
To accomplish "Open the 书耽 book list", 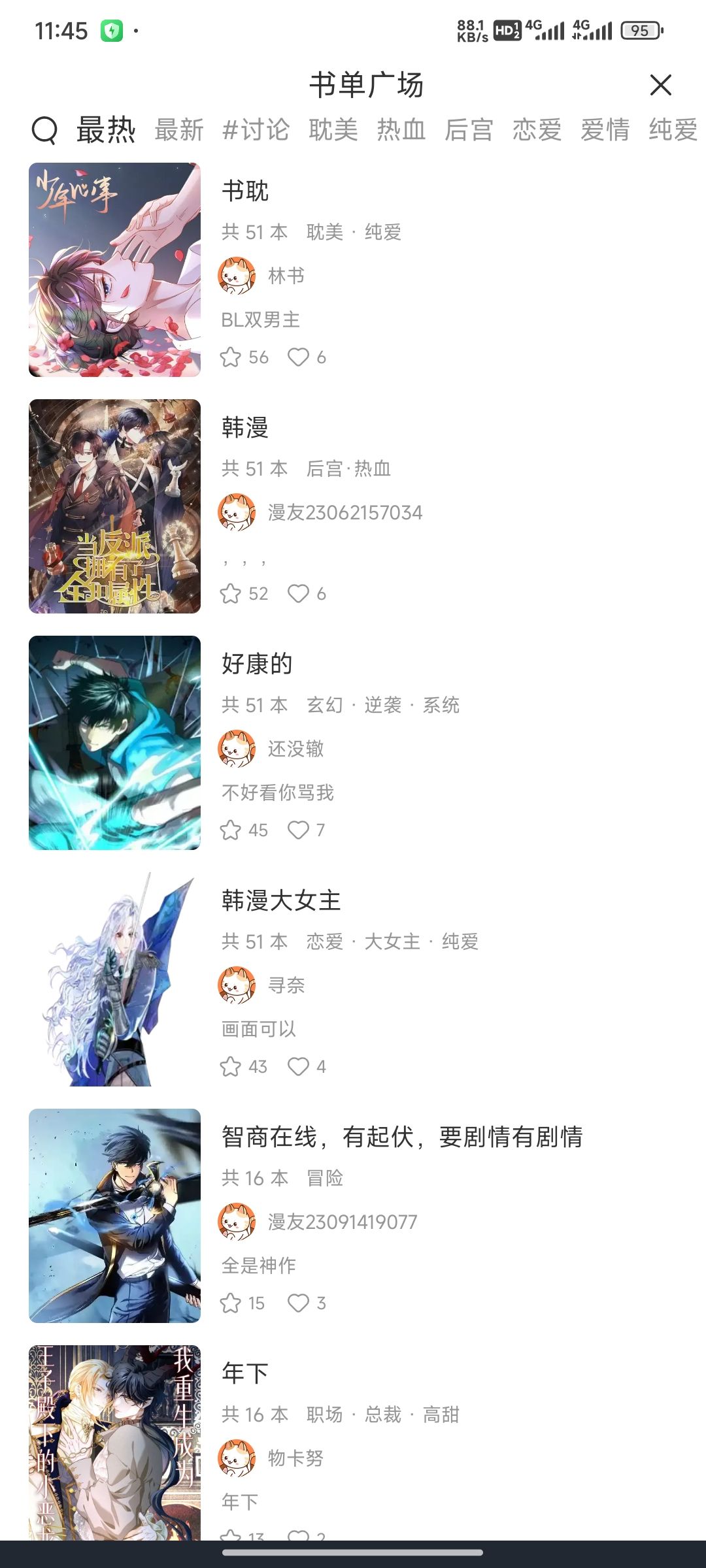I will coord(245,191).
